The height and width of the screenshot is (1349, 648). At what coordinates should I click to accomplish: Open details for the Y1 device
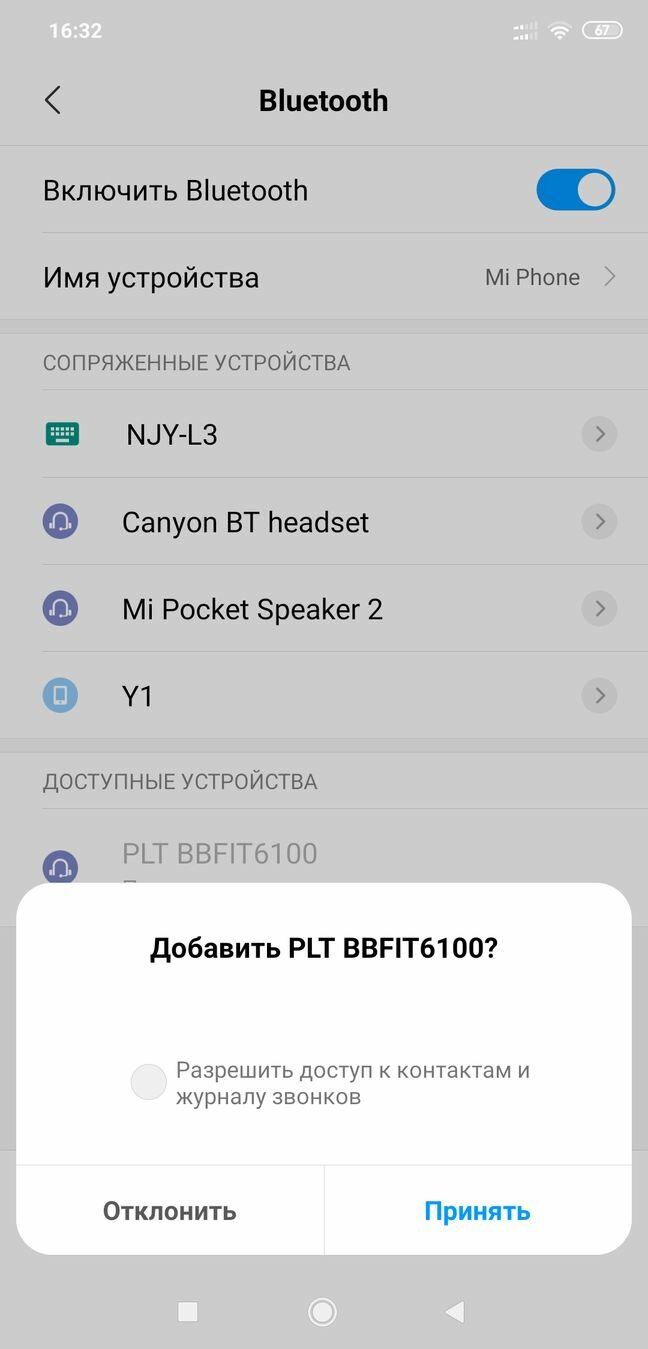tap(599, 695)
